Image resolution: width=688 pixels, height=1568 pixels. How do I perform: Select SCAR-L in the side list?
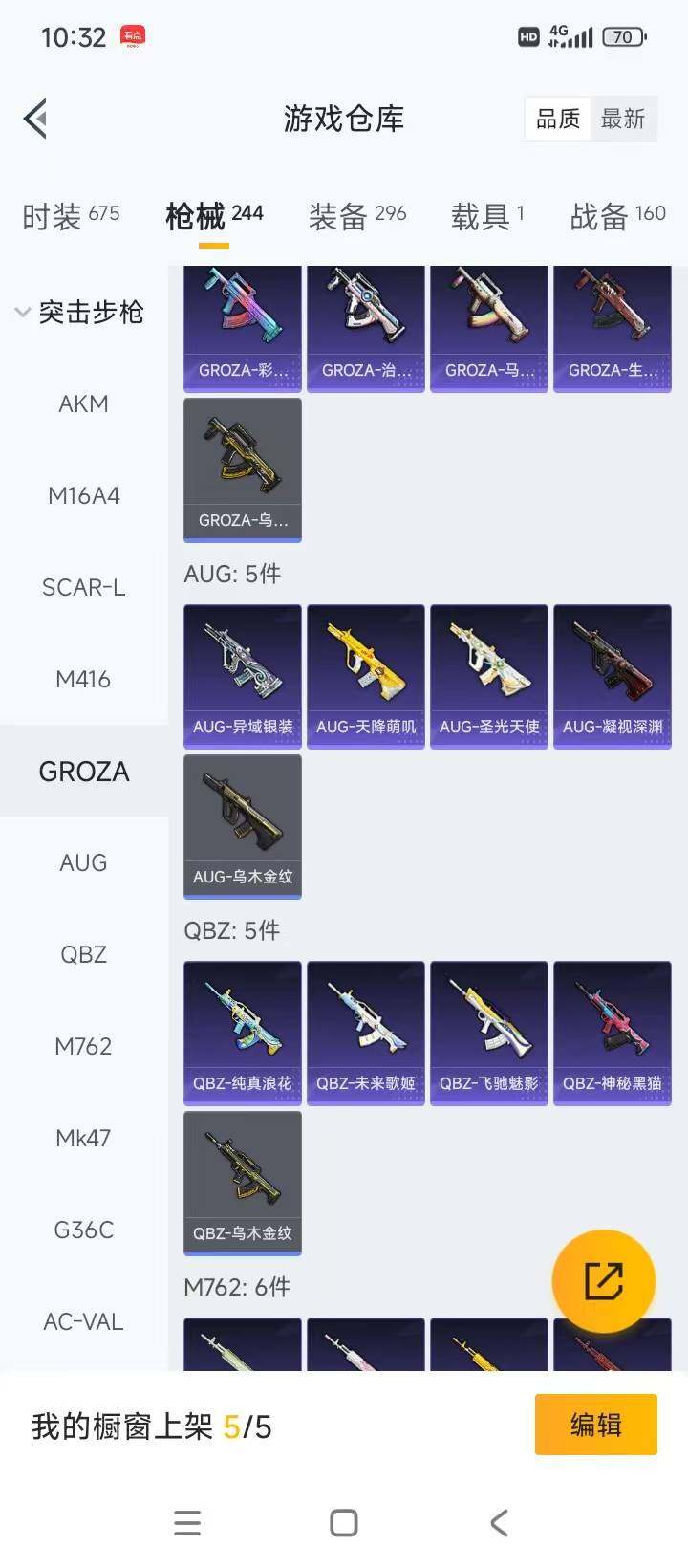(x=84, y=588)
